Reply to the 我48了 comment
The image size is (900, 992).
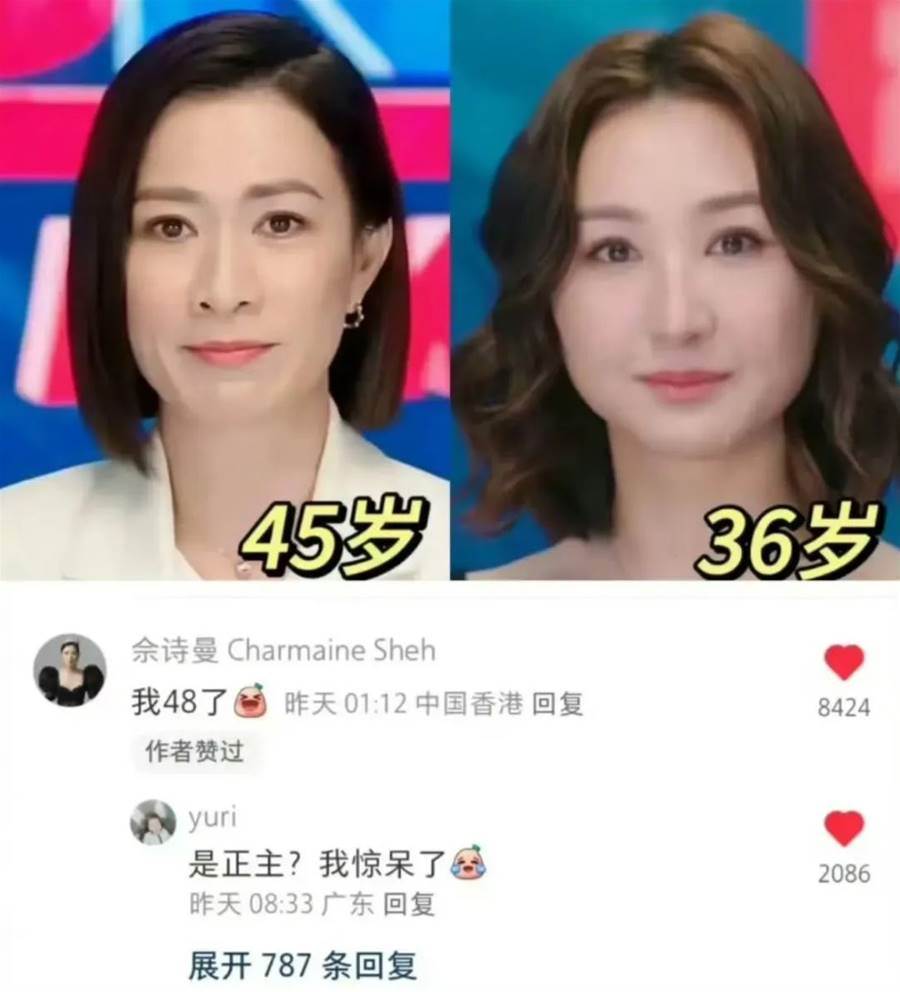557,704
